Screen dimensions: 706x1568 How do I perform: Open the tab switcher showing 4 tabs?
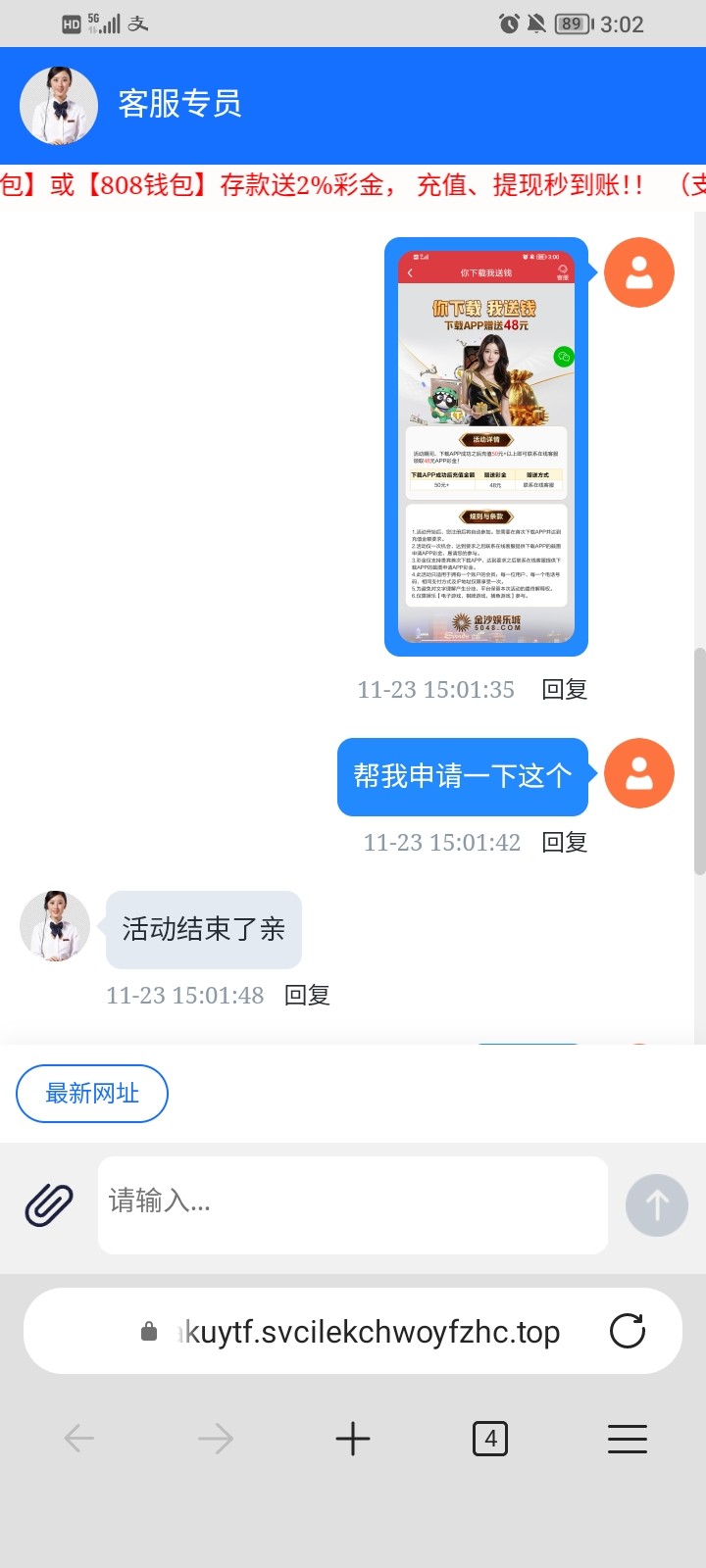pos(490,1439)
